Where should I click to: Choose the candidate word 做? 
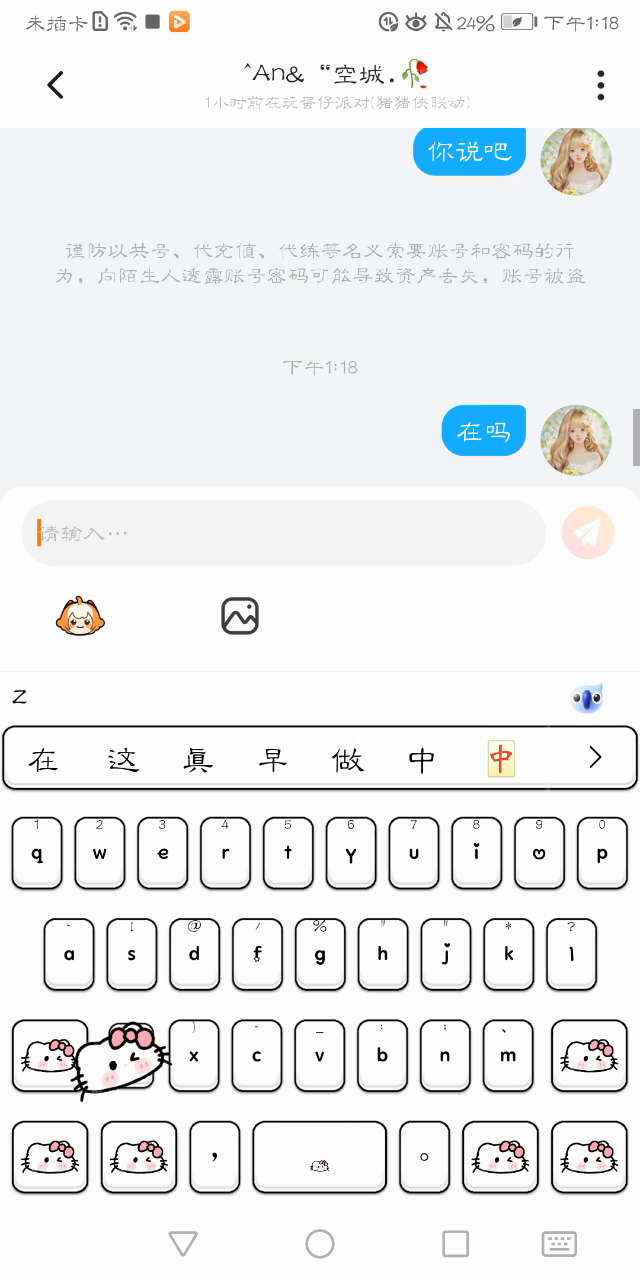(x=347, y=760)
